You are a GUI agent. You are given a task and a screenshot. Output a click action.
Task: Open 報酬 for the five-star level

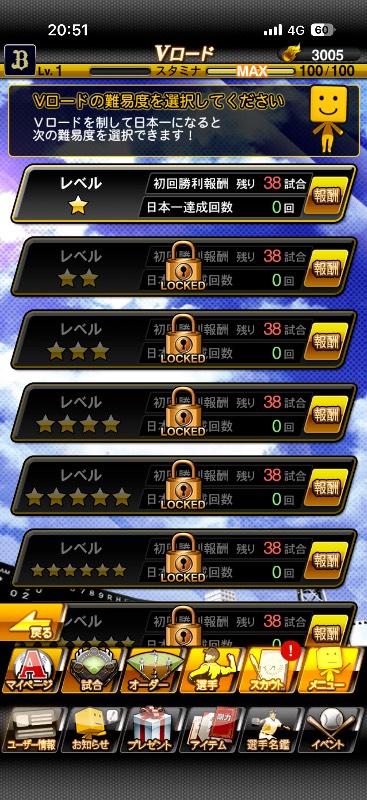(326, 487)
